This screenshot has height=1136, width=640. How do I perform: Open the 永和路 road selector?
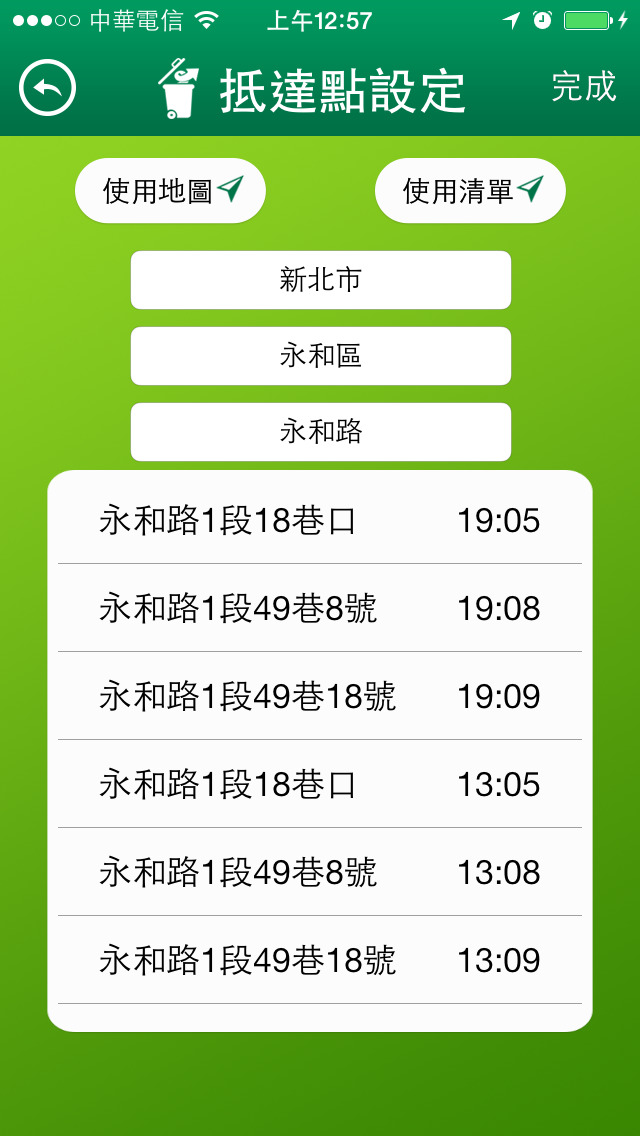click(320, 432)
